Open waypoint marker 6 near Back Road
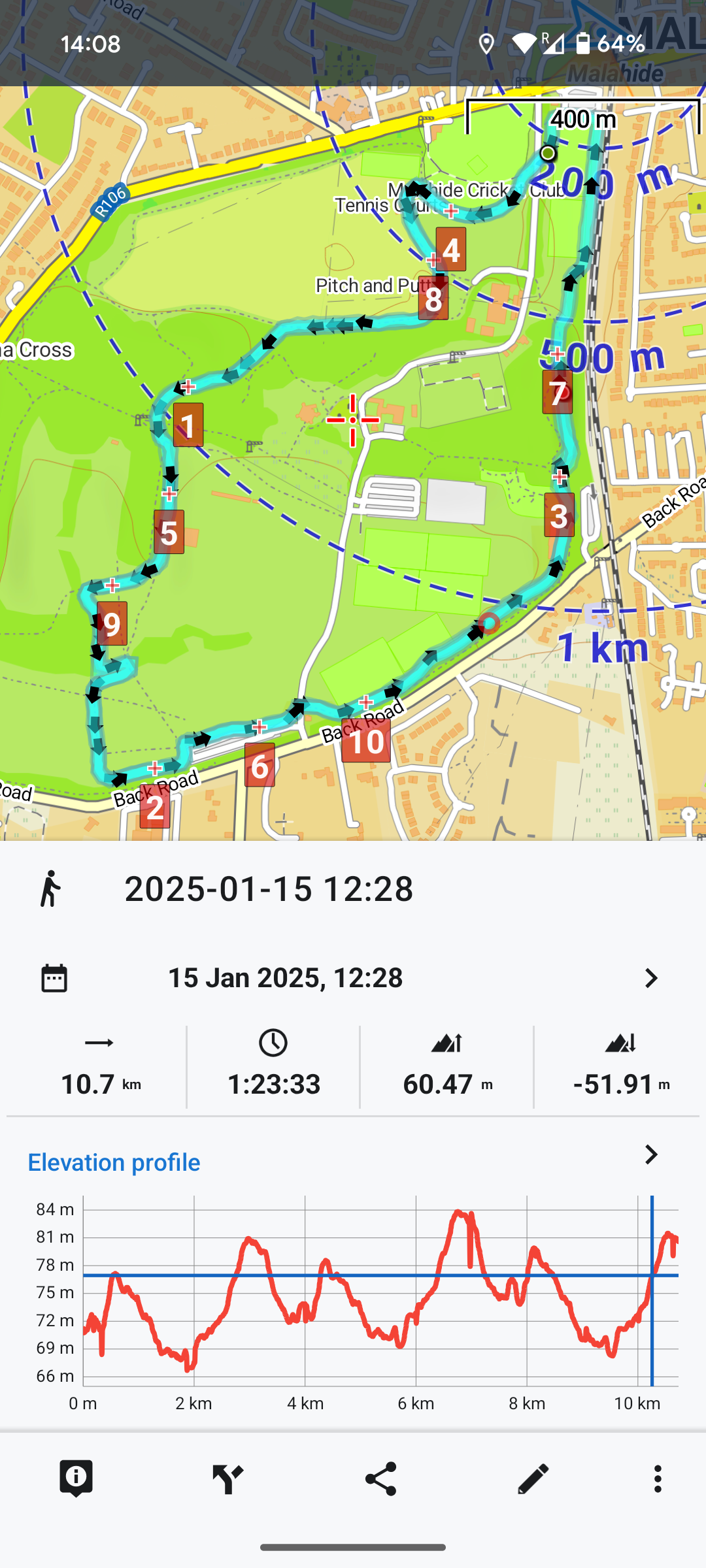 [260, 765]
